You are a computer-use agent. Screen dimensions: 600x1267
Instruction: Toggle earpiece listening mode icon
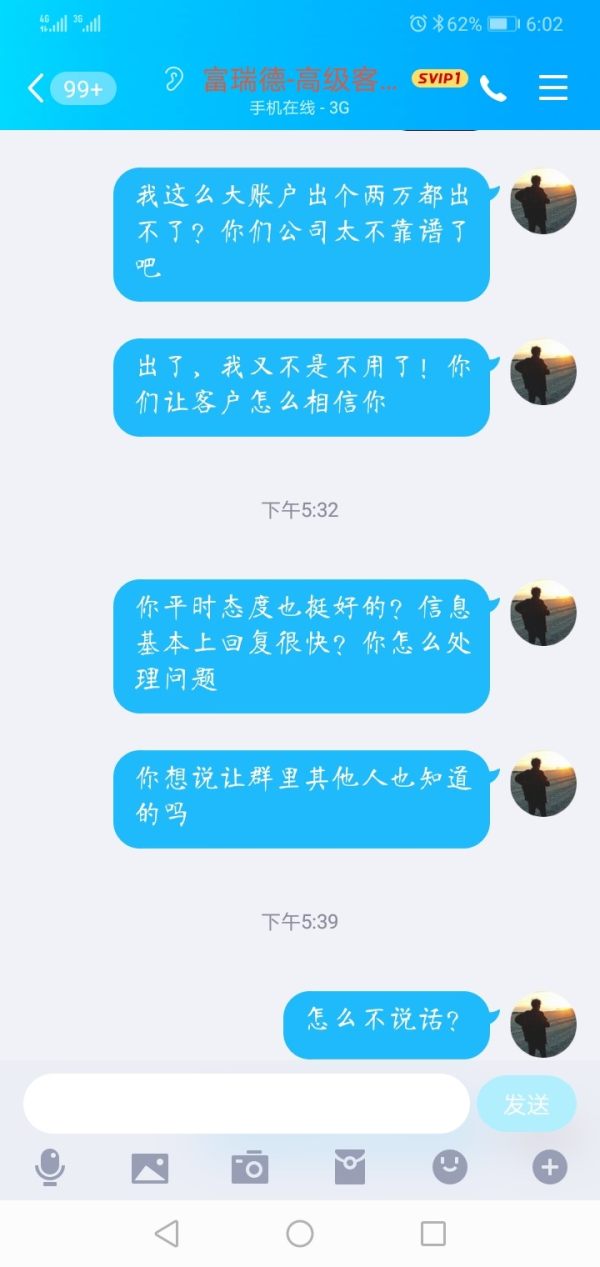[x=174, y=80]
